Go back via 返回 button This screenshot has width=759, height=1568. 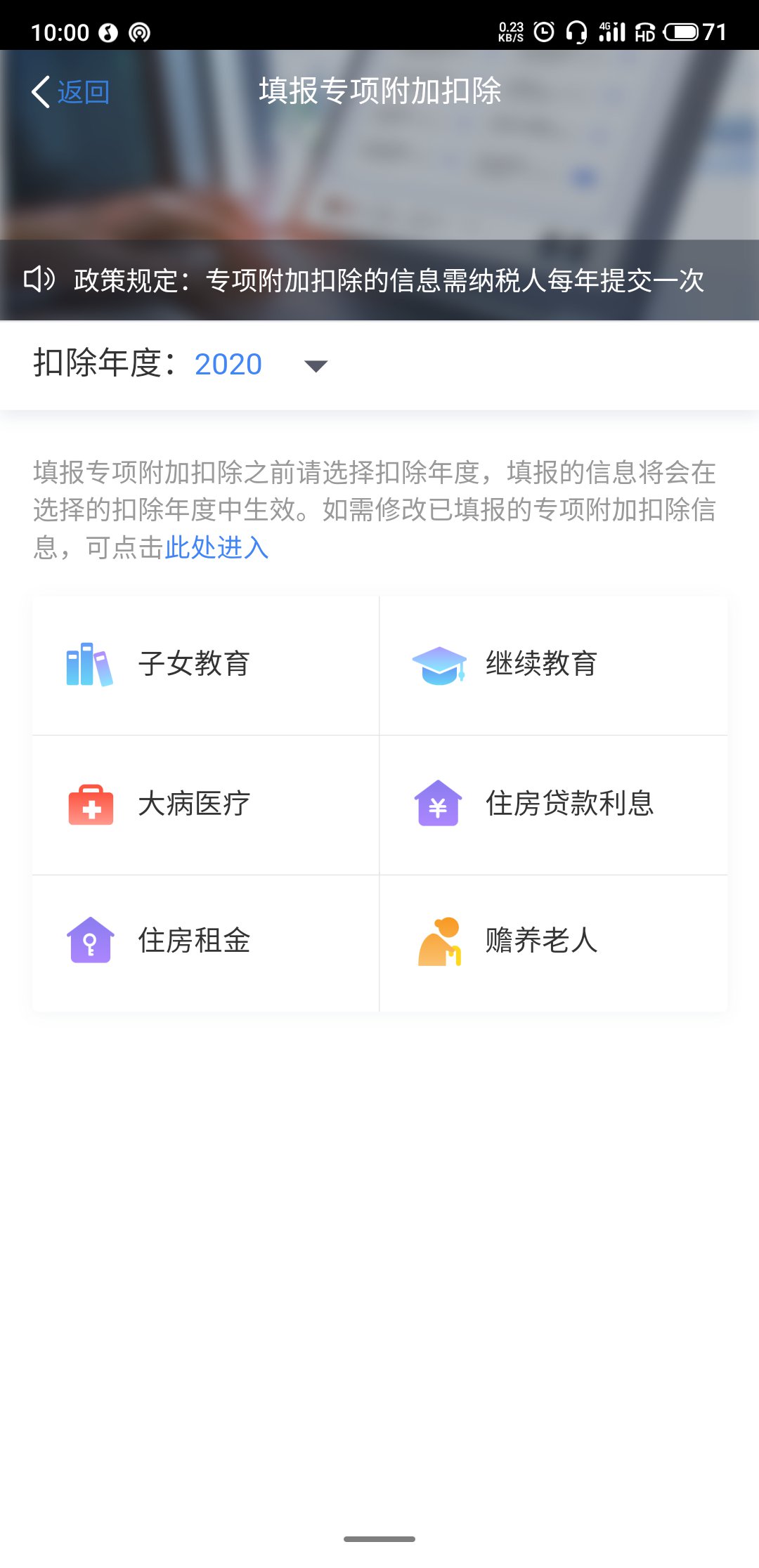coord(71,92)
